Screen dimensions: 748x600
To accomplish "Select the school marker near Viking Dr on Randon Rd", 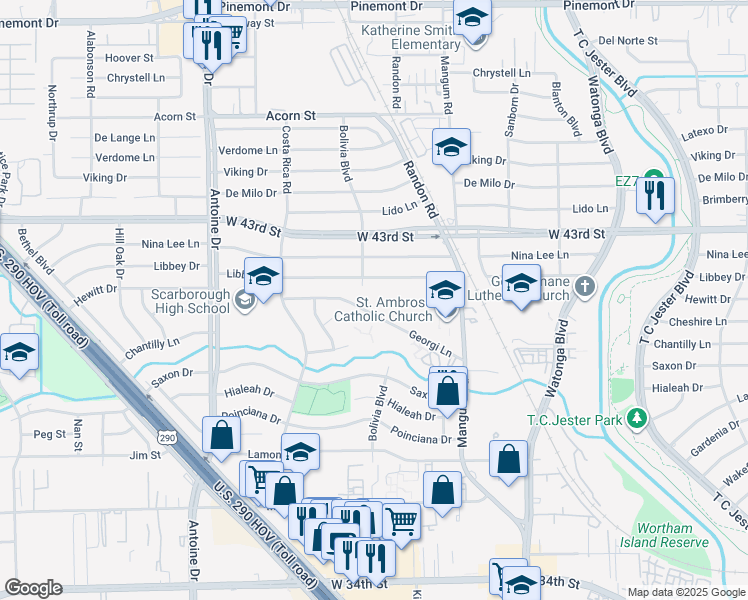I will pyautogui.click(x=451, y=148).
